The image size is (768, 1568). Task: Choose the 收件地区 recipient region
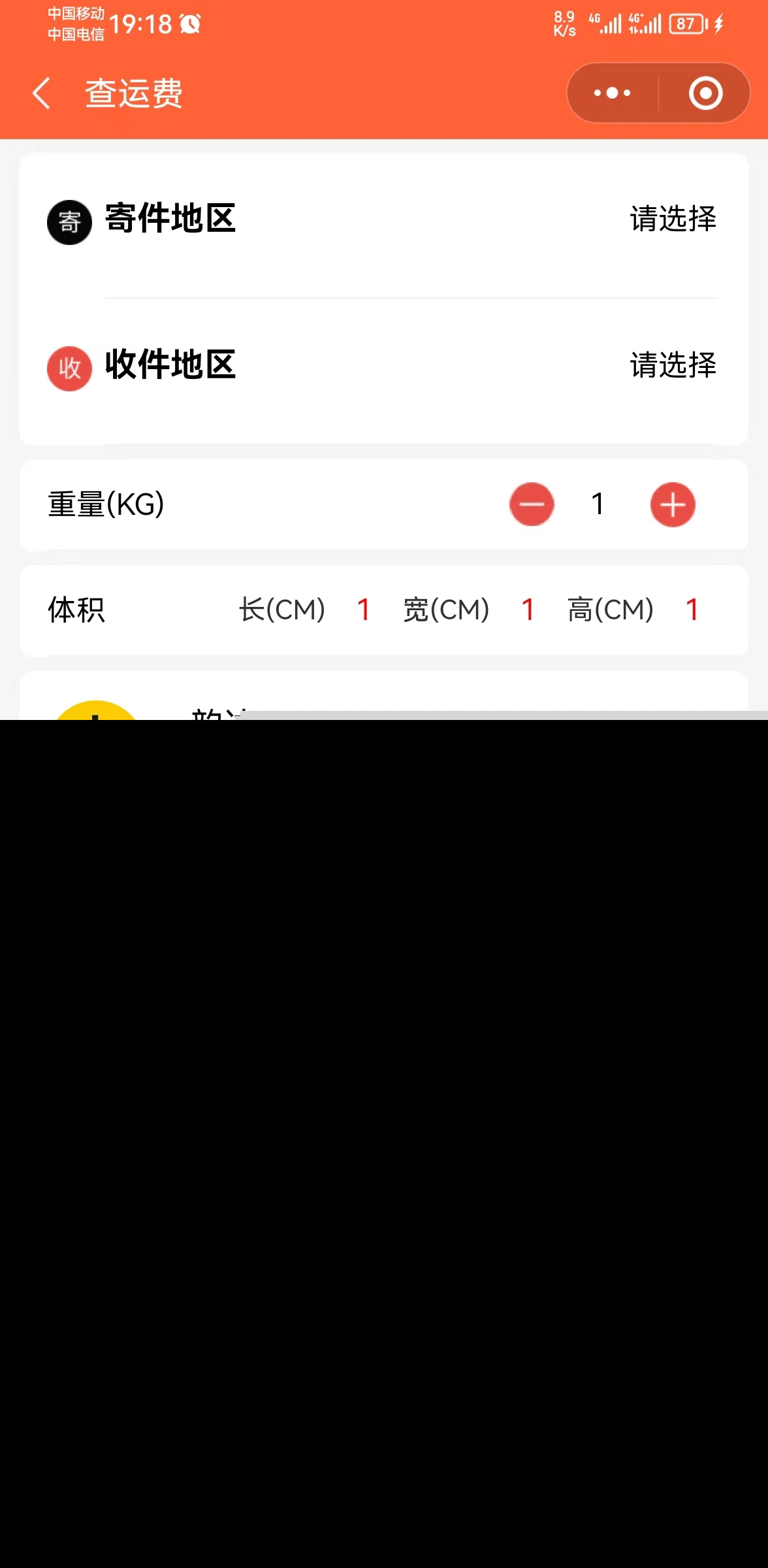(x=673, y=365)
